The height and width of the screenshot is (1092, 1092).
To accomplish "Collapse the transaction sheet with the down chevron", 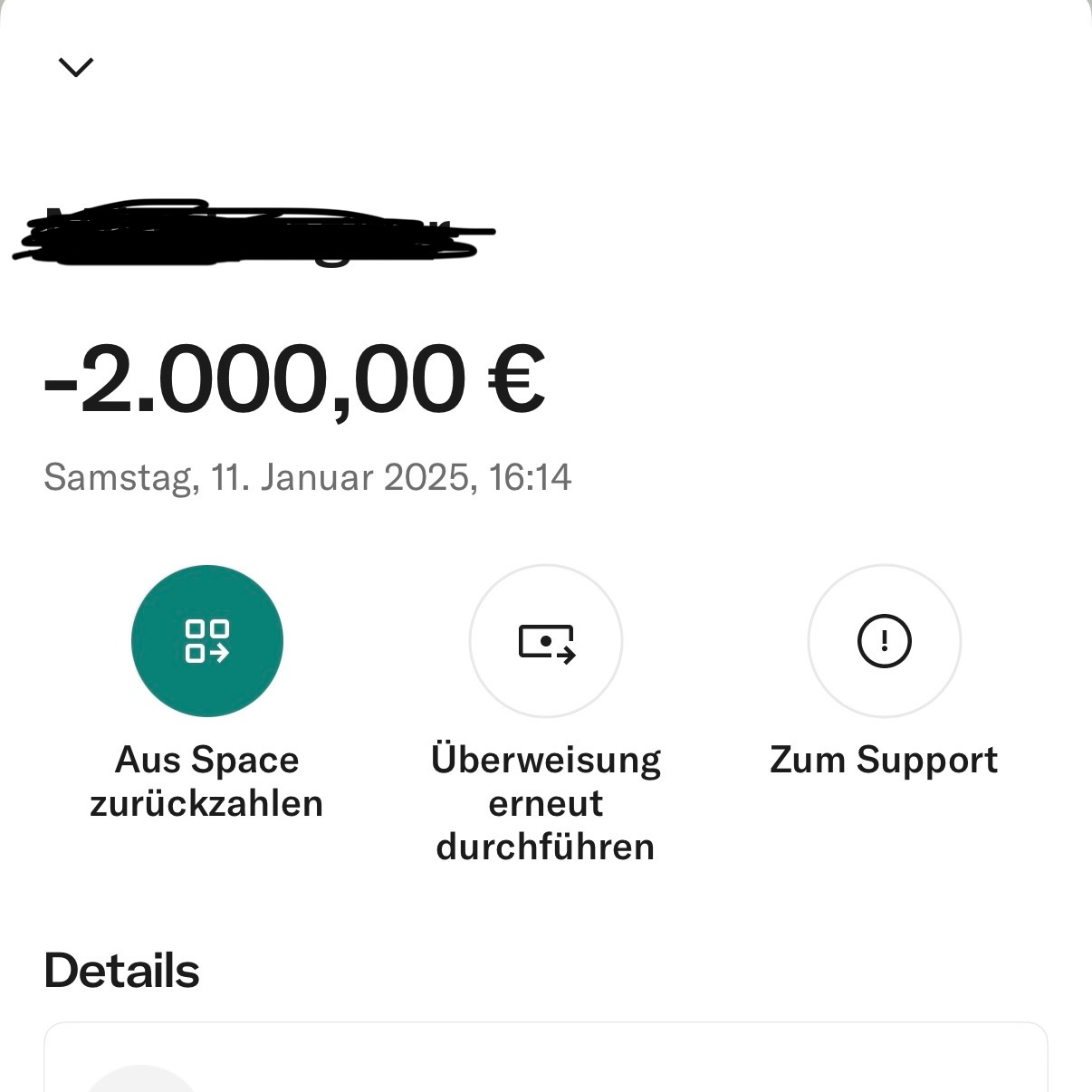I will (x=75, y=67).
